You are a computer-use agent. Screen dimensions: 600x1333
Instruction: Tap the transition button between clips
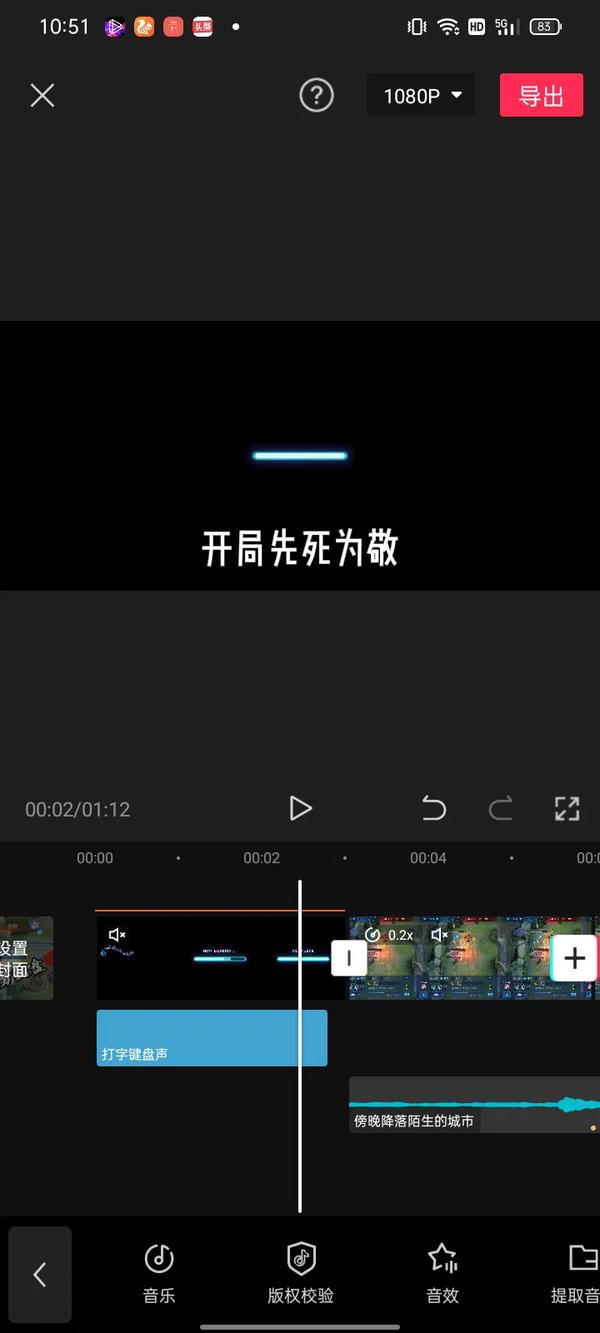point(348,958)
